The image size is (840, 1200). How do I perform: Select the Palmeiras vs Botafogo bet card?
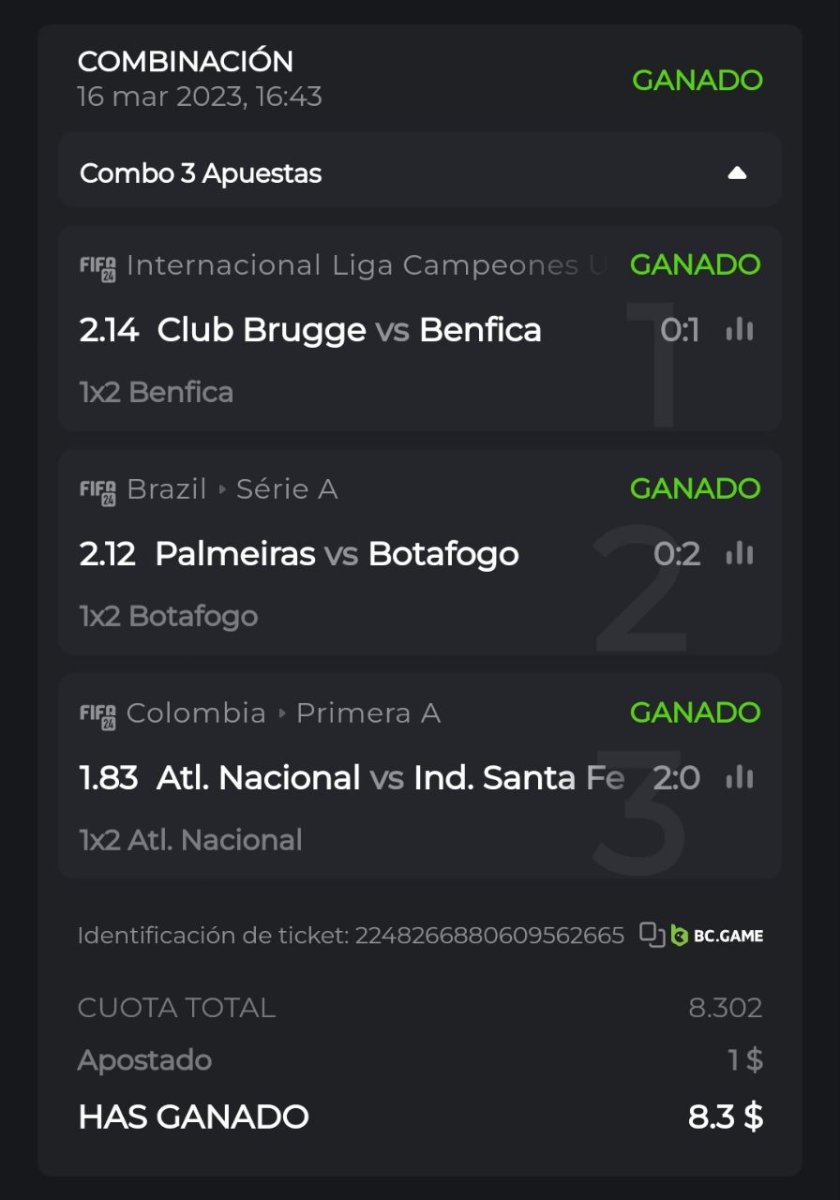[340, 553]
